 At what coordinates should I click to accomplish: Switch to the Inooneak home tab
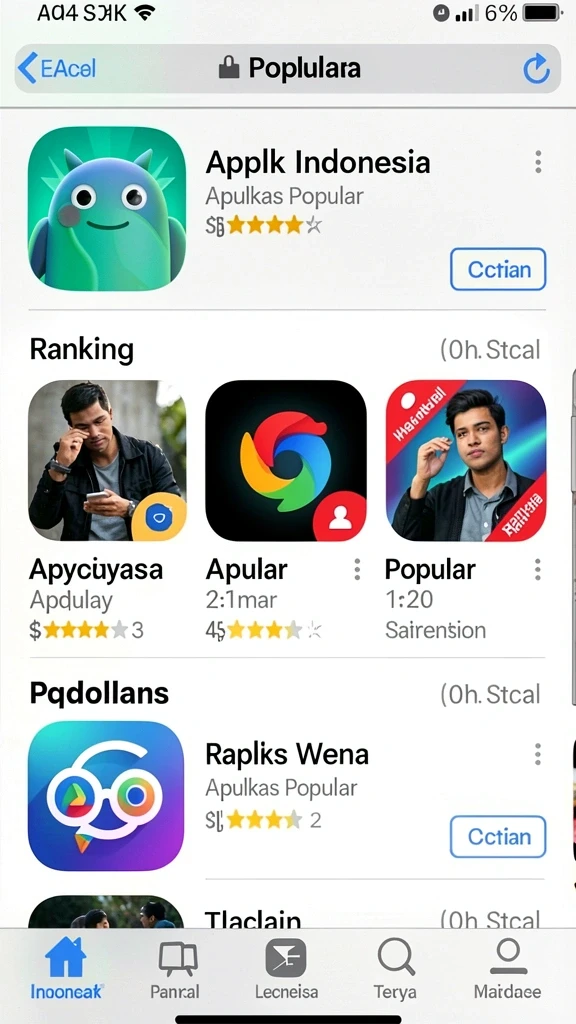pyautogui.click(x=66, y=968)
